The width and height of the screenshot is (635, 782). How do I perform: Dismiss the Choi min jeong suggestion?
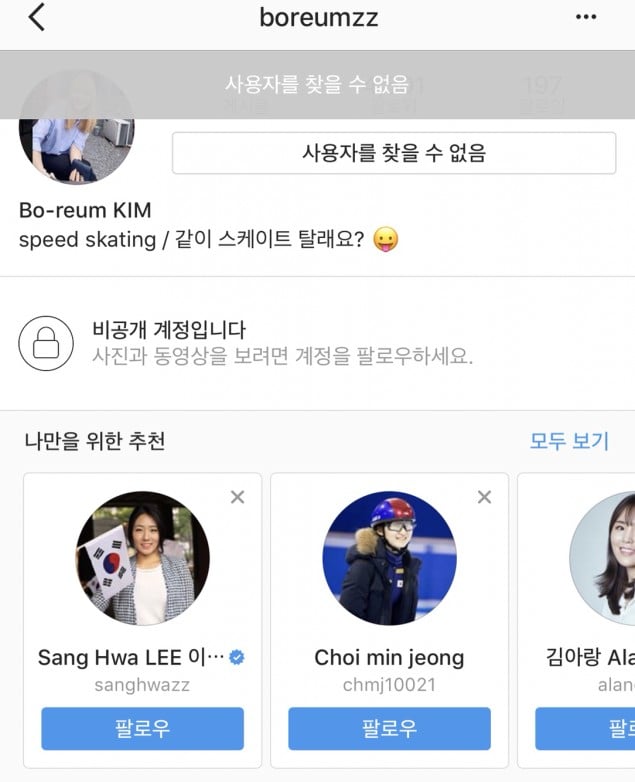click(484, 497)
